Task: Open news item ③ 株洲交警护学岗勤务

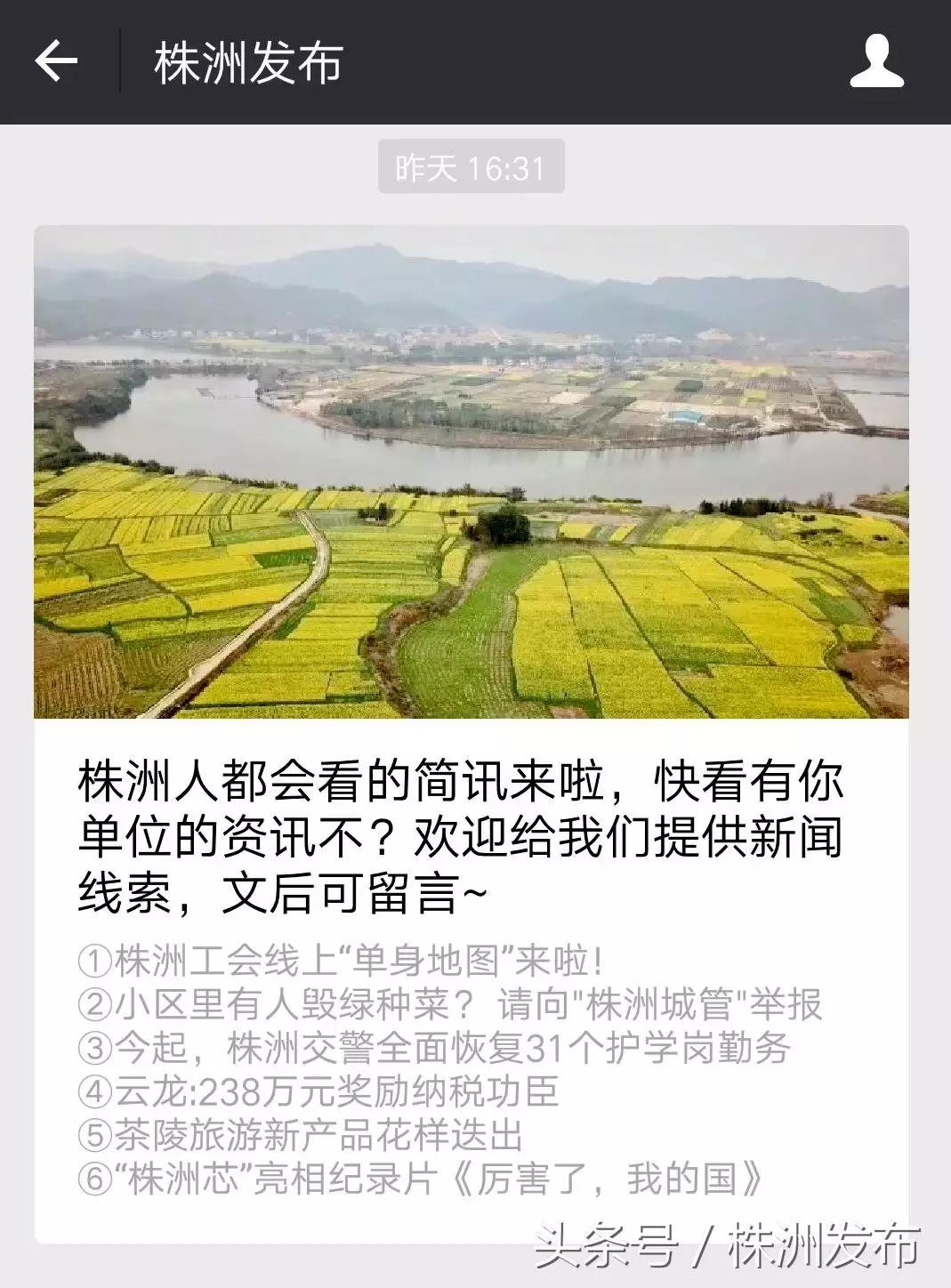Action: [445, 1051]
